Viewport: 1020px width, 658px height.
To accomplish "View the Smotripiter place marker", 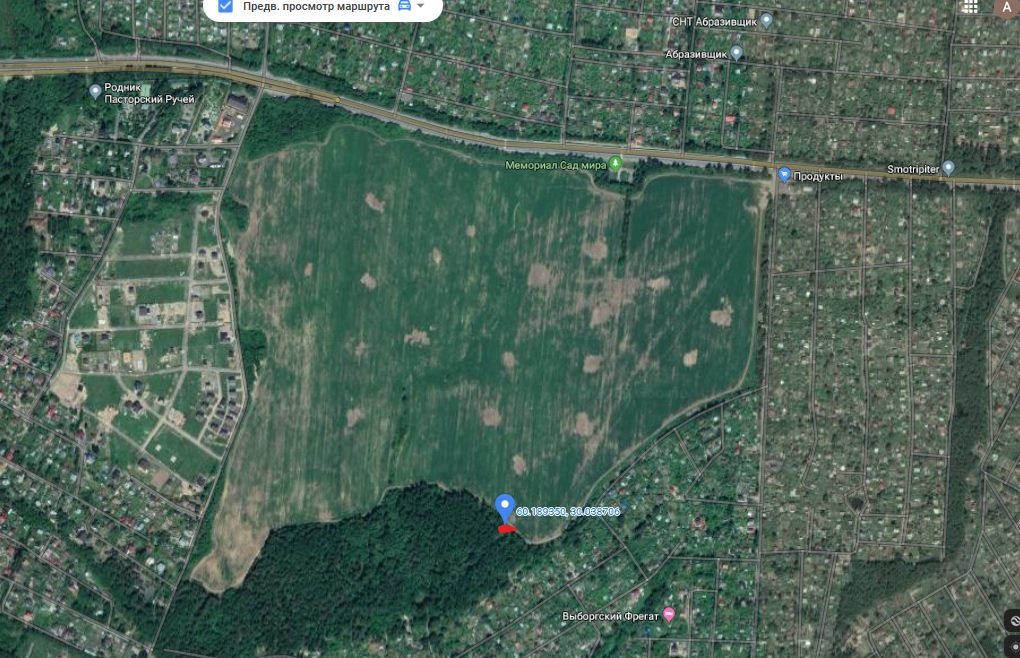I will [x=948, y=168].
